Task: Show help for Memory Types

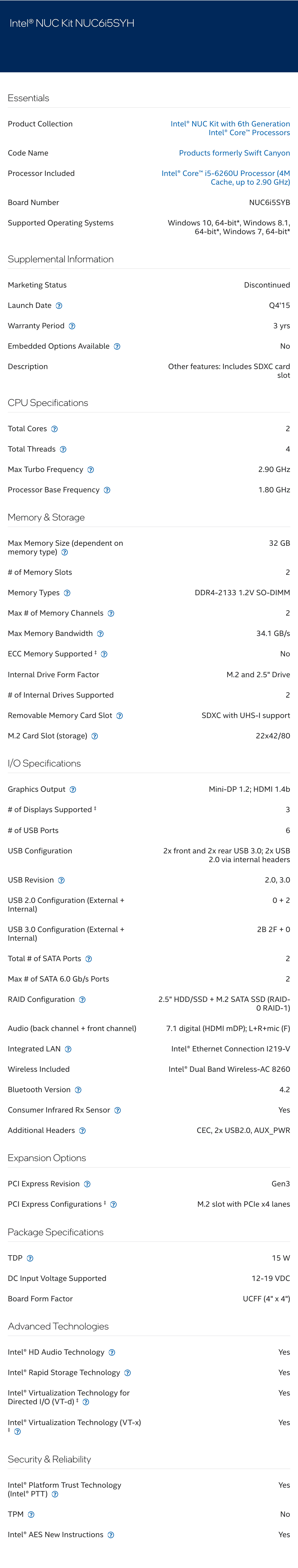Action: 67,593
